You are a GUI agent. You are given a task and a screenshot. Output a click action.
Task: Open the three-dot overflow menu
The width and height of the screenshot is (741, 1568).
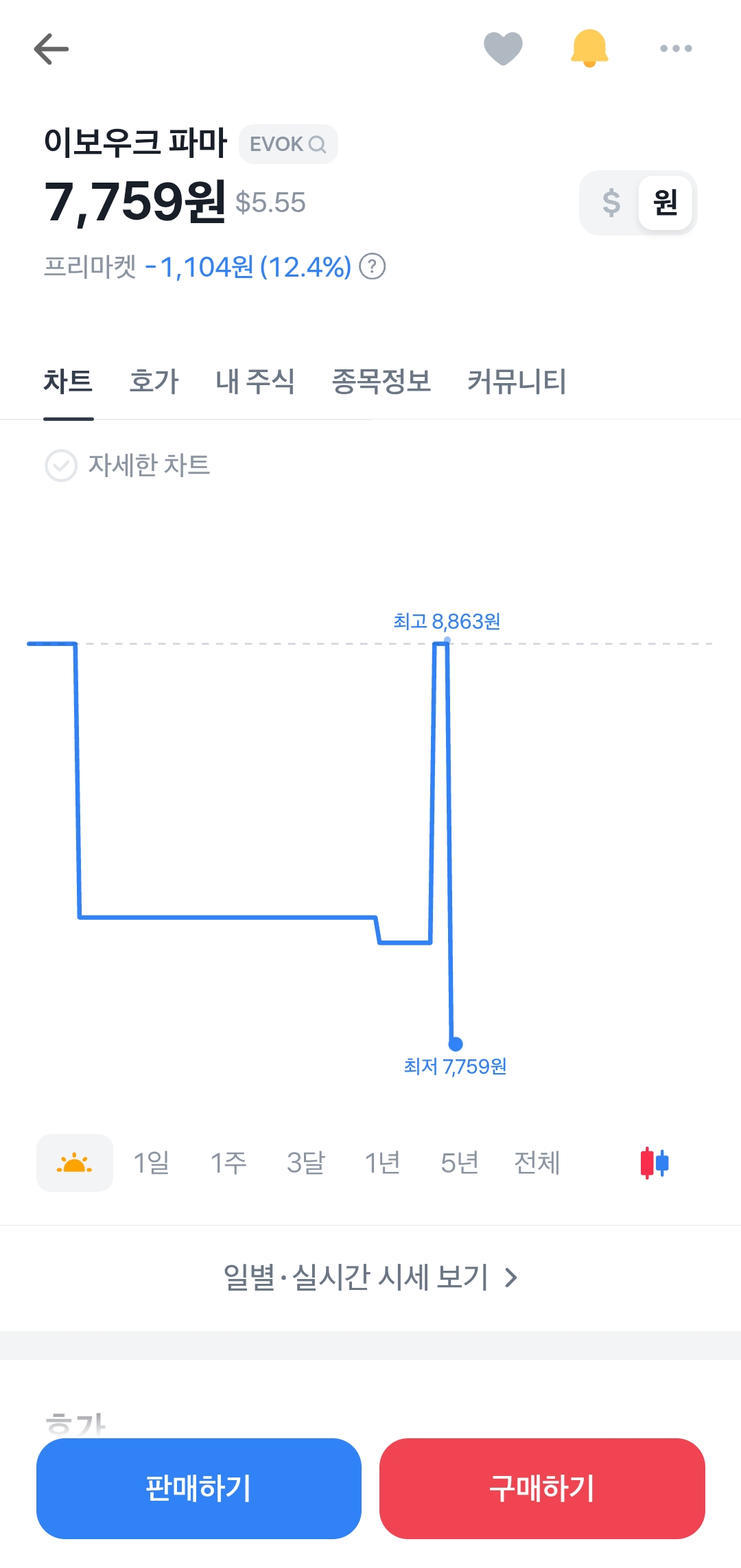click(x=676, y=49)
